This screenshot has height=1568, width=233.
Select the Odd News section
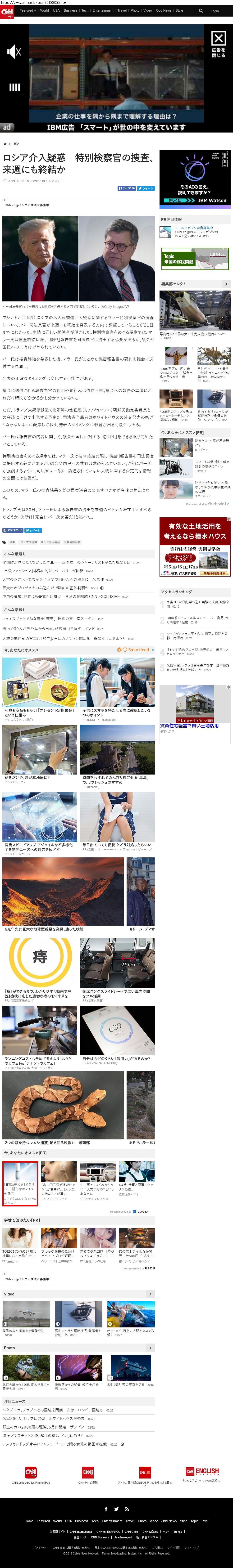point(164,10)
